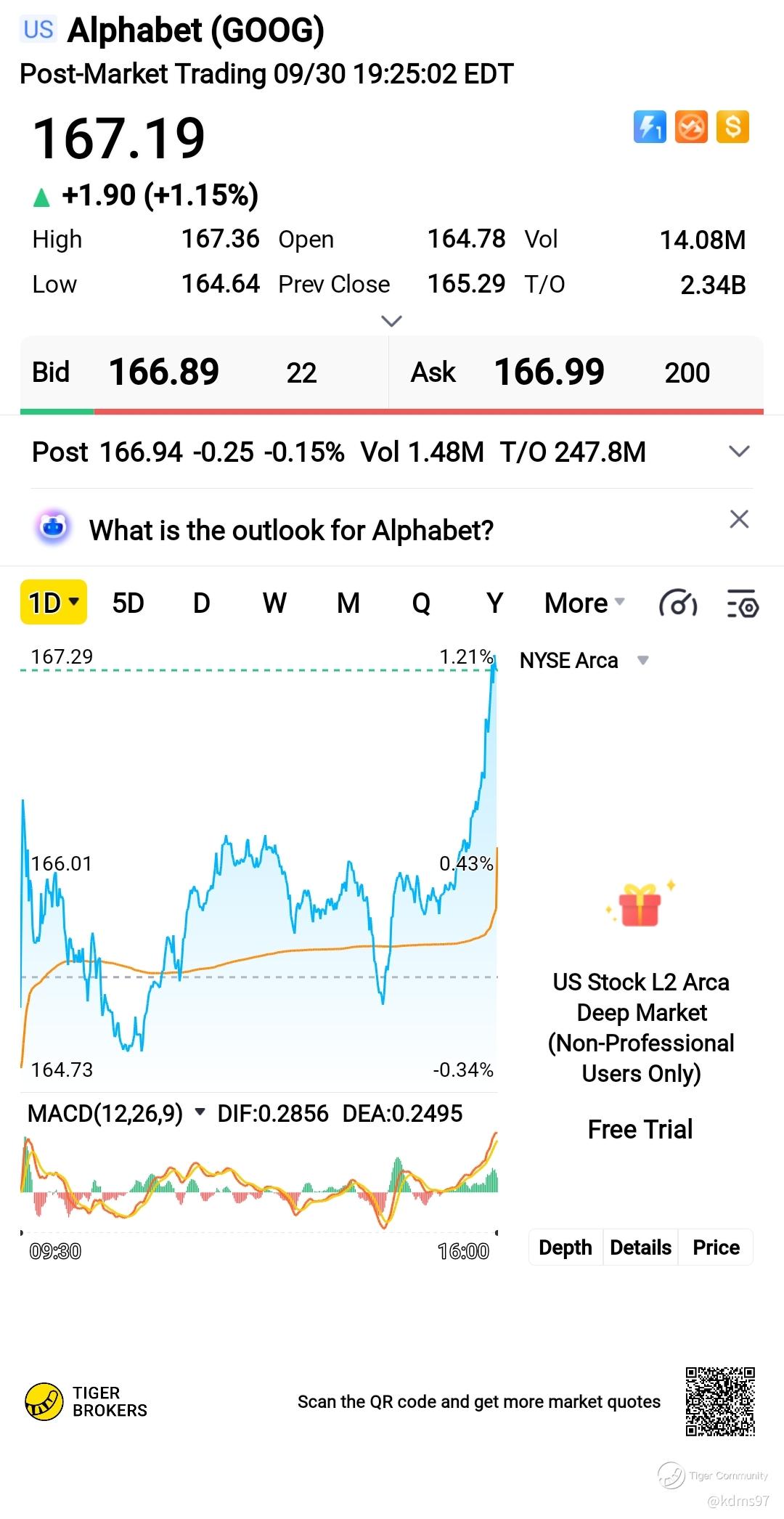Ask what is the outlook for Alphabet
Screen dimensions: 784x1519
coord(290,530)
